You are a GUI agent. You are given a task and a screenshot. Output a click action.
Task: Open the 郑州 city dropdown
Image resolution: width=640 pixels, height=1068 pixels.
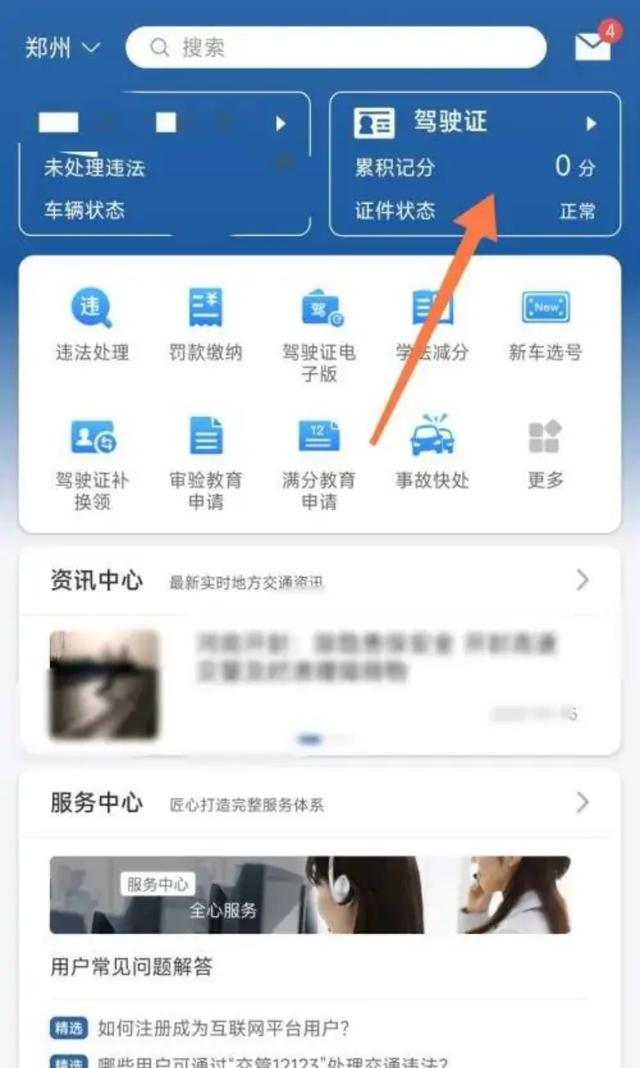[63, 48]
